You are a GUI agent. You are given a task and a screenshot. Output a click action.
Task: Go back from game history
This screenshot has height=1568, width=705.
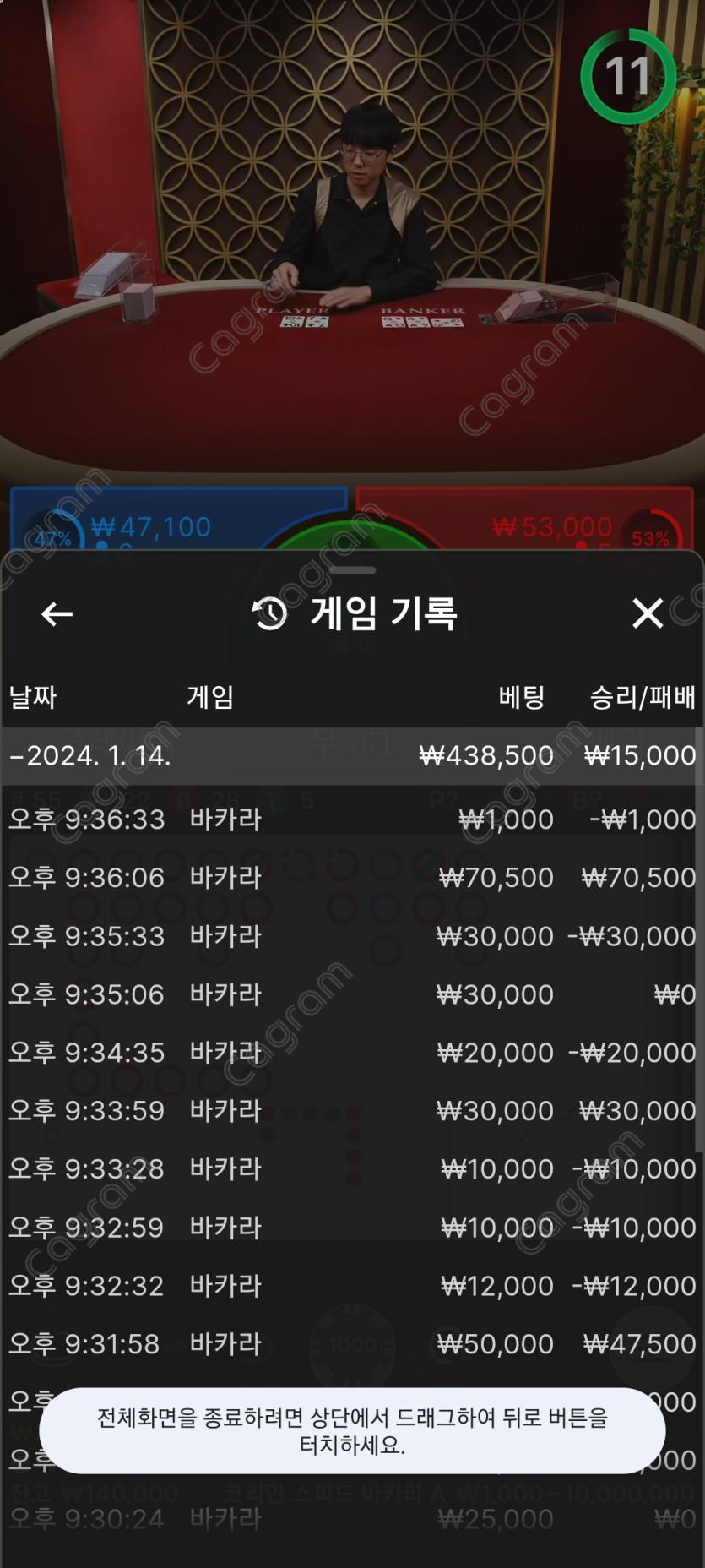click(x=57, y=614)
